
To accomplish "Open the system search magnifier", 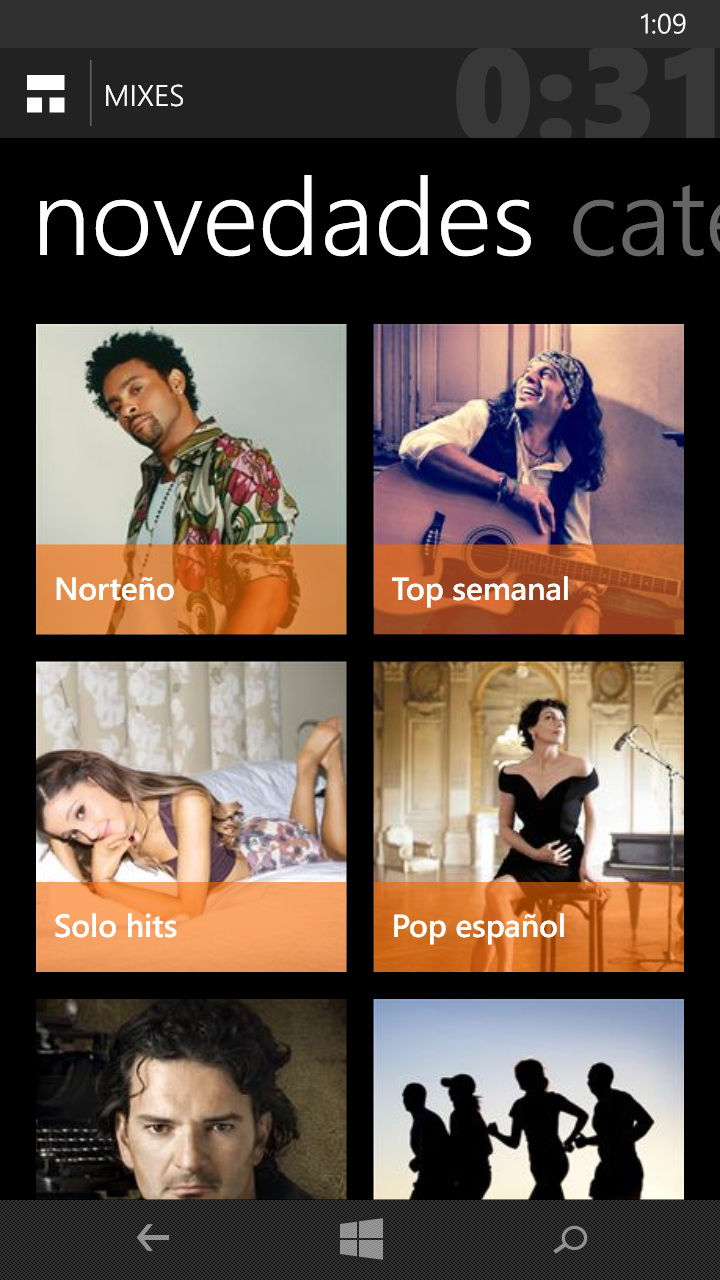I will 570,1240.
